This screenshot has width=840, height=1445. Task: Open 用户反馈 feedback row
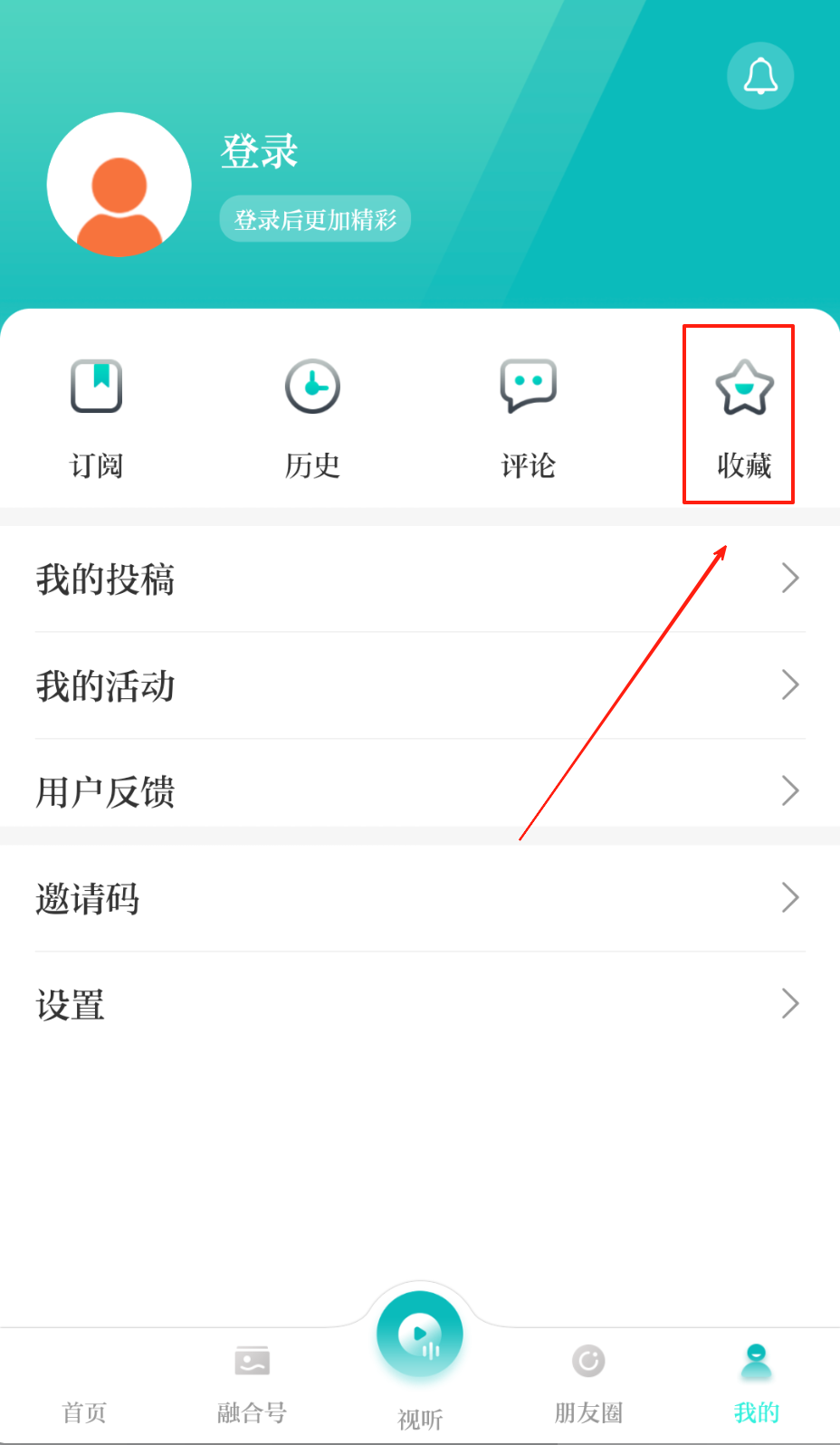coord(420,790)
